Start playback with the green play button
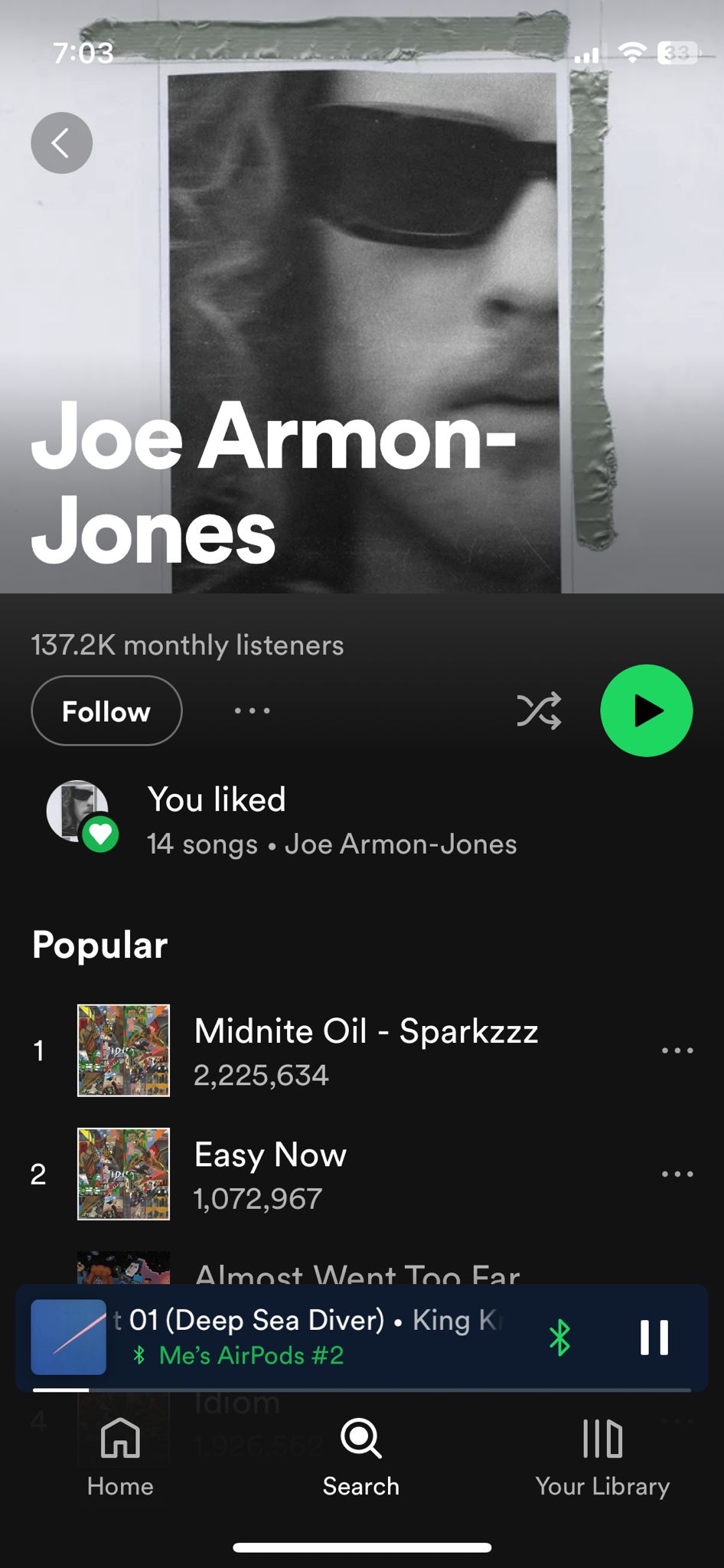This screenshot has height=1568, width=724. pyautogui.click(x=646, y=711)
